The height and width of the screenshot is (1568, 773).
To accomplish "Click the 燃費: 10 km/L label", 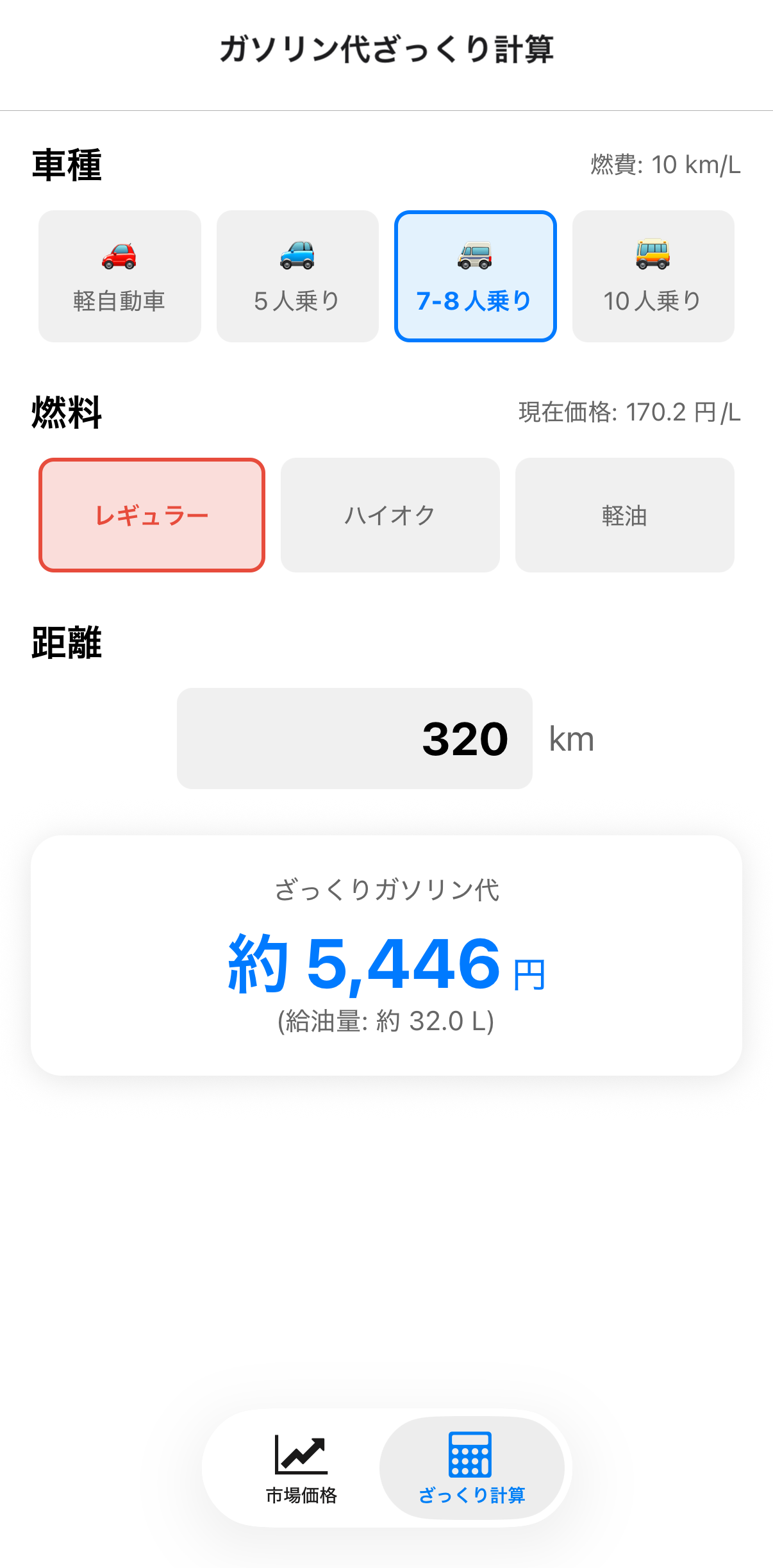I will click(664, 165).
